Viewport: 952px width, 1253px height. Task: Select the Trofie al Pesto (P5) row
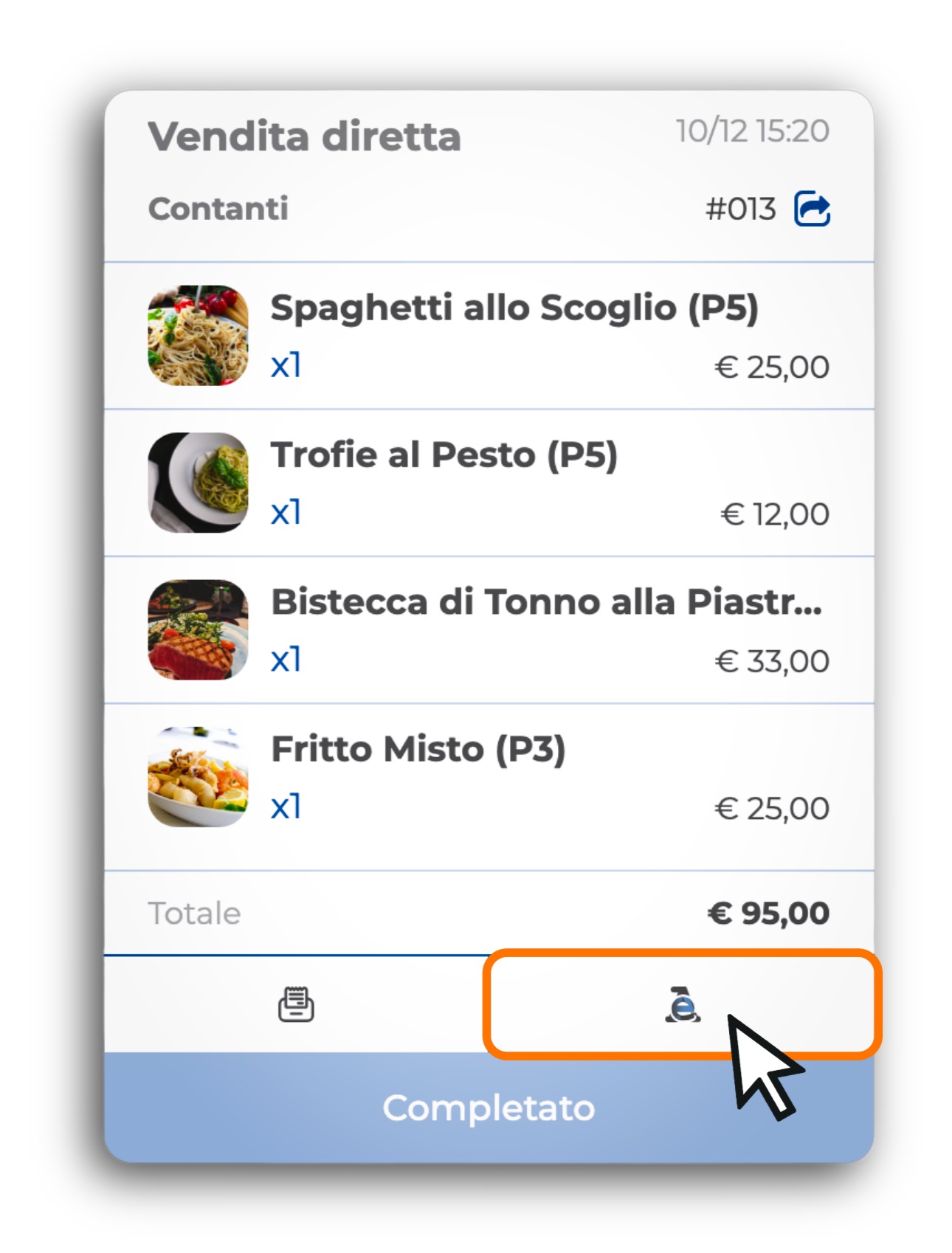point(444,455)
